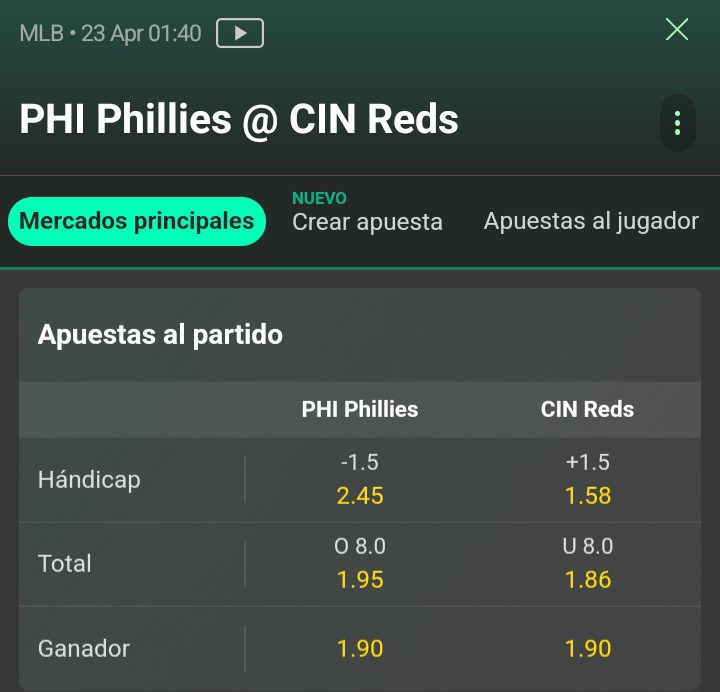Bet on Reds as Ganador at 1.90
720x692 pixels.
coord(588,648)
